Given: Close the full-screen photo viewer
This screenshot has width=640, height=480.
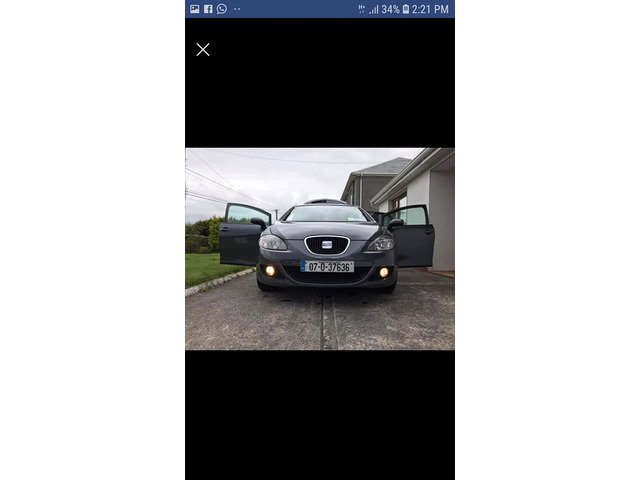Looking at the screenshot, I should point(203,49).
